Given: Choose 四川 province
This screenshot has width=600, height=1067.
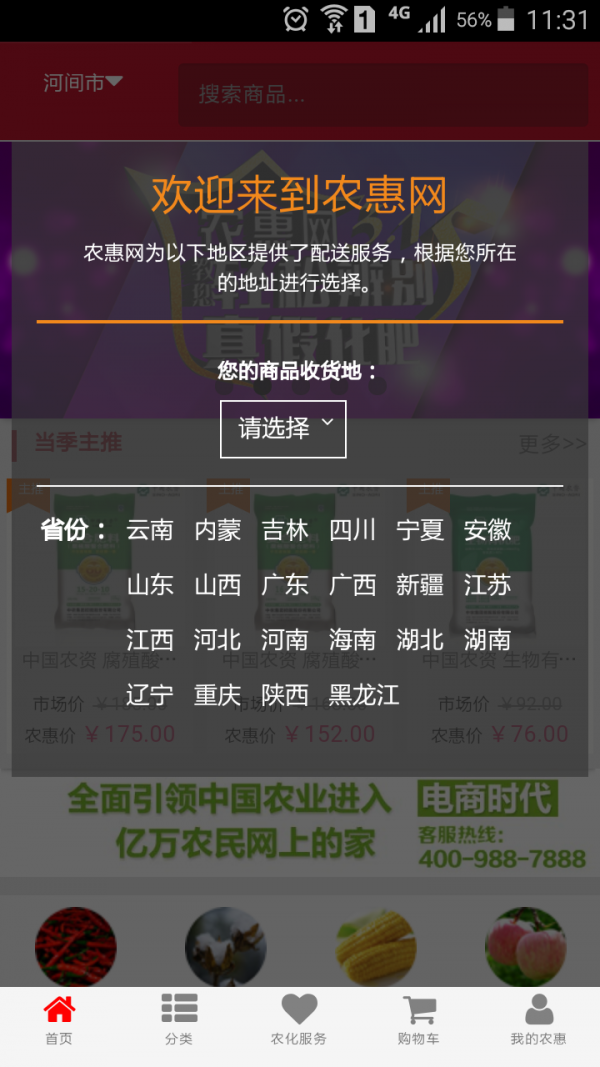Looking at the screenshot, I should [352, 530].
